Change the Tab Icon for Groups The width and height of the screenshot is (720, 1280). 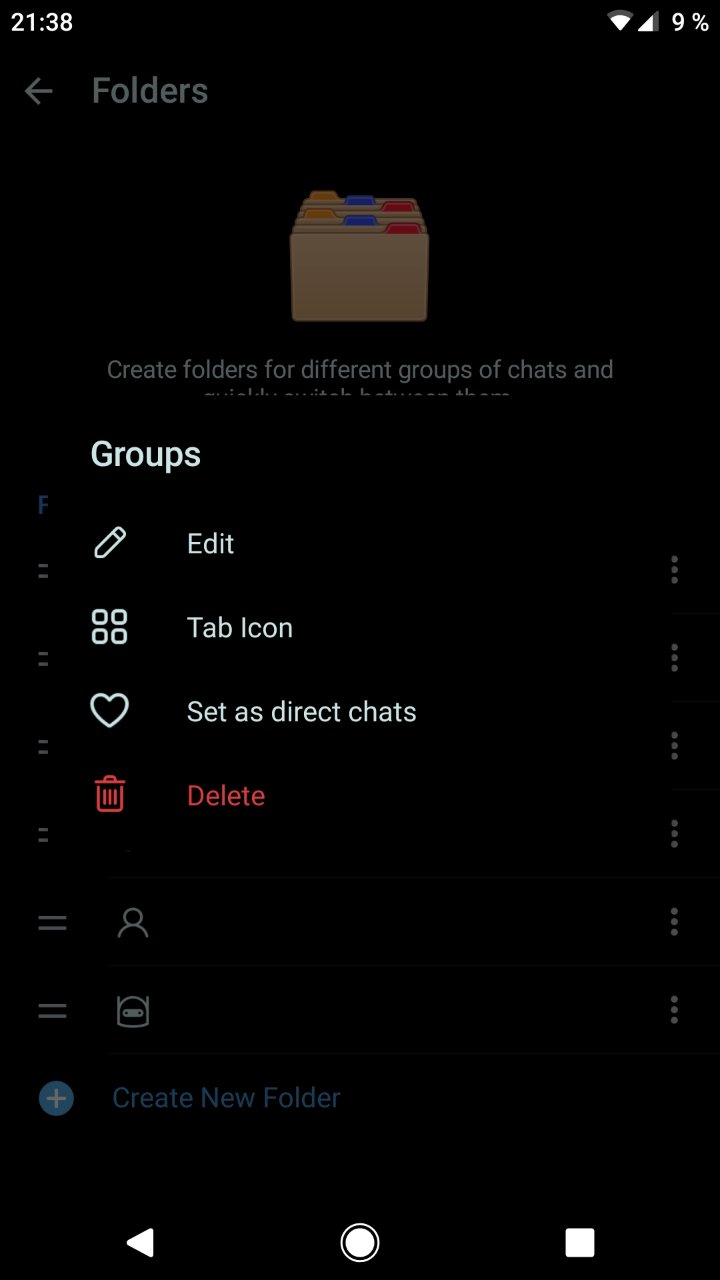(x=239, y=628)
